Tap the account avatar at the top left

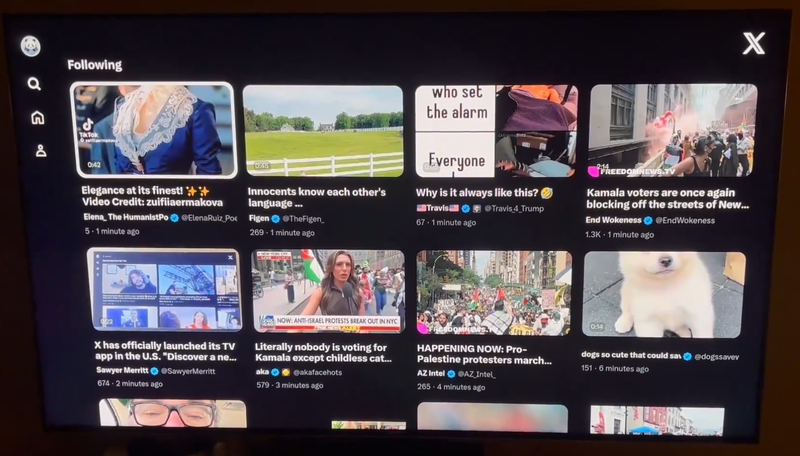31,46
